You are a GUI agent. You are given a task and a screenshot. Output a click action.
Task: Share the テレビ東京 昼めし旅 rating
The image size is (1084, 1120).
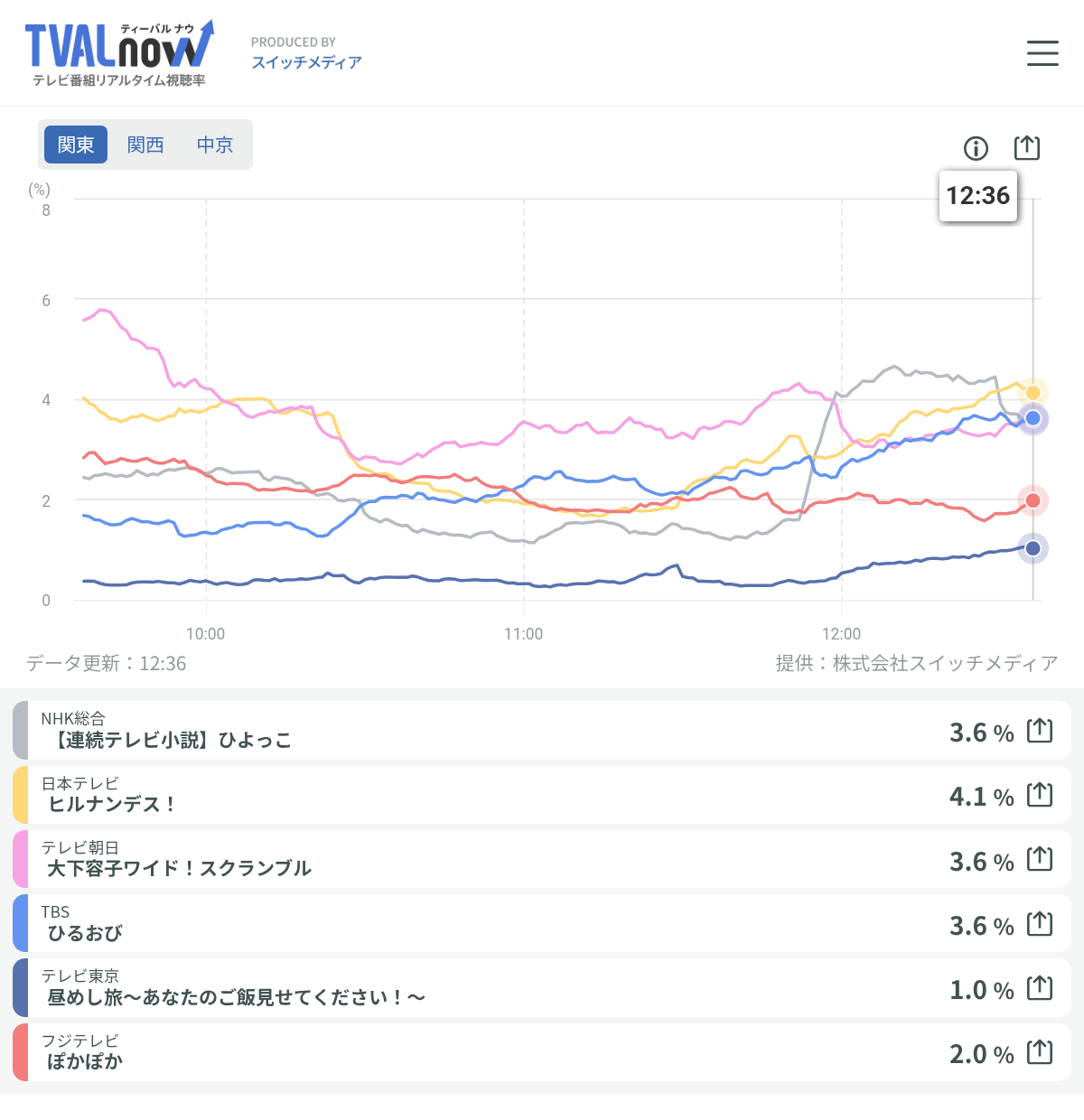point(1040,987)
